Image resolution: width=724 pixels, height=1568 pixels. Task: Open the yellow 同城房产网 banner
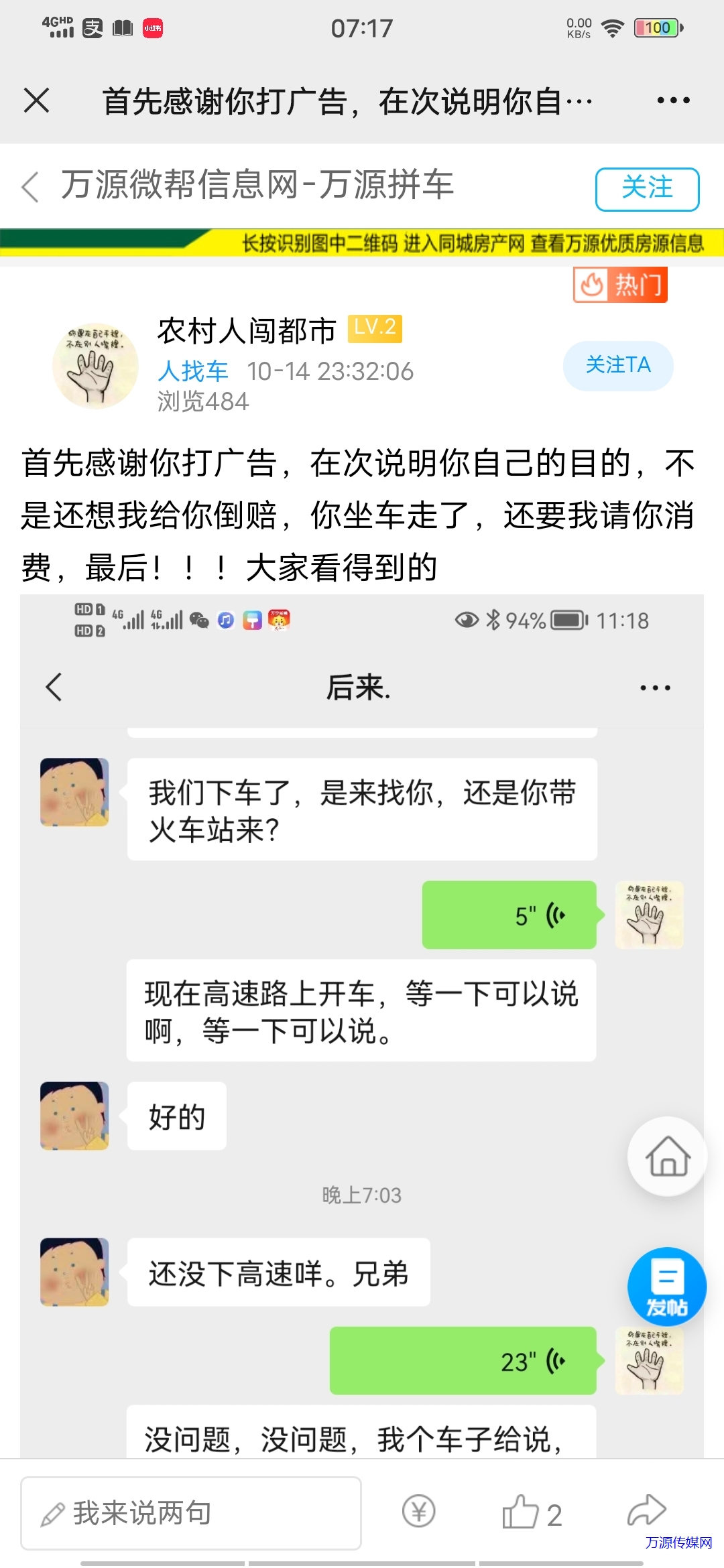coord(362,243)
